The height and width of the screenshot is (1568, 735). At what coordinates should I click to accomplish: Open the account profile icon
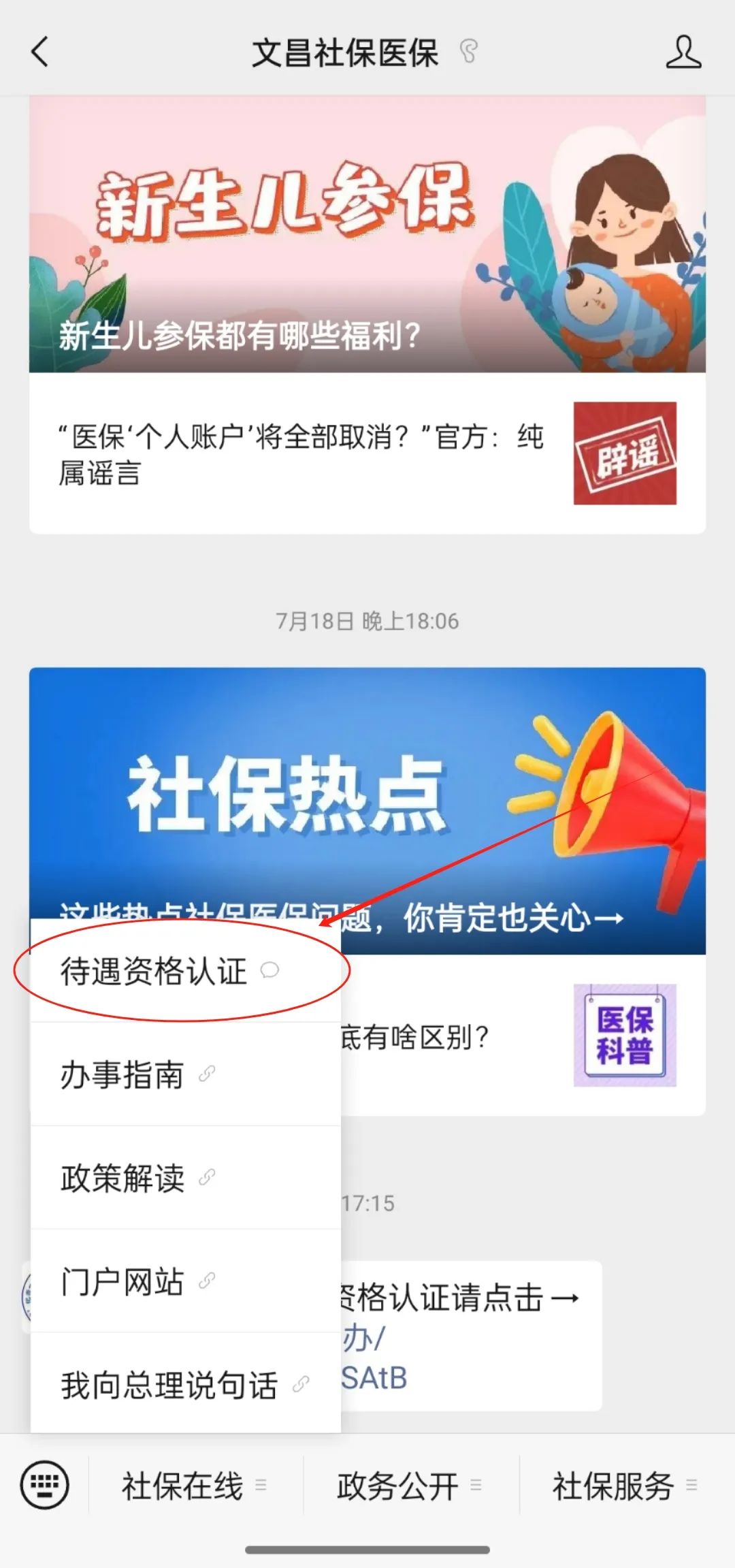tap(683, 52)
